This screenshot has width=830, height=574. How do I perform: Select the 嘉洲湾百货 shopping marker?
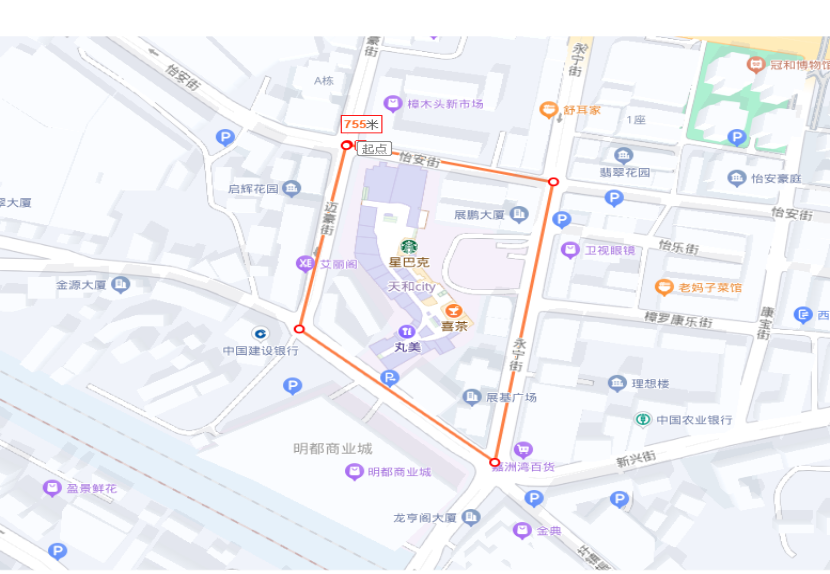pos(523,450)
